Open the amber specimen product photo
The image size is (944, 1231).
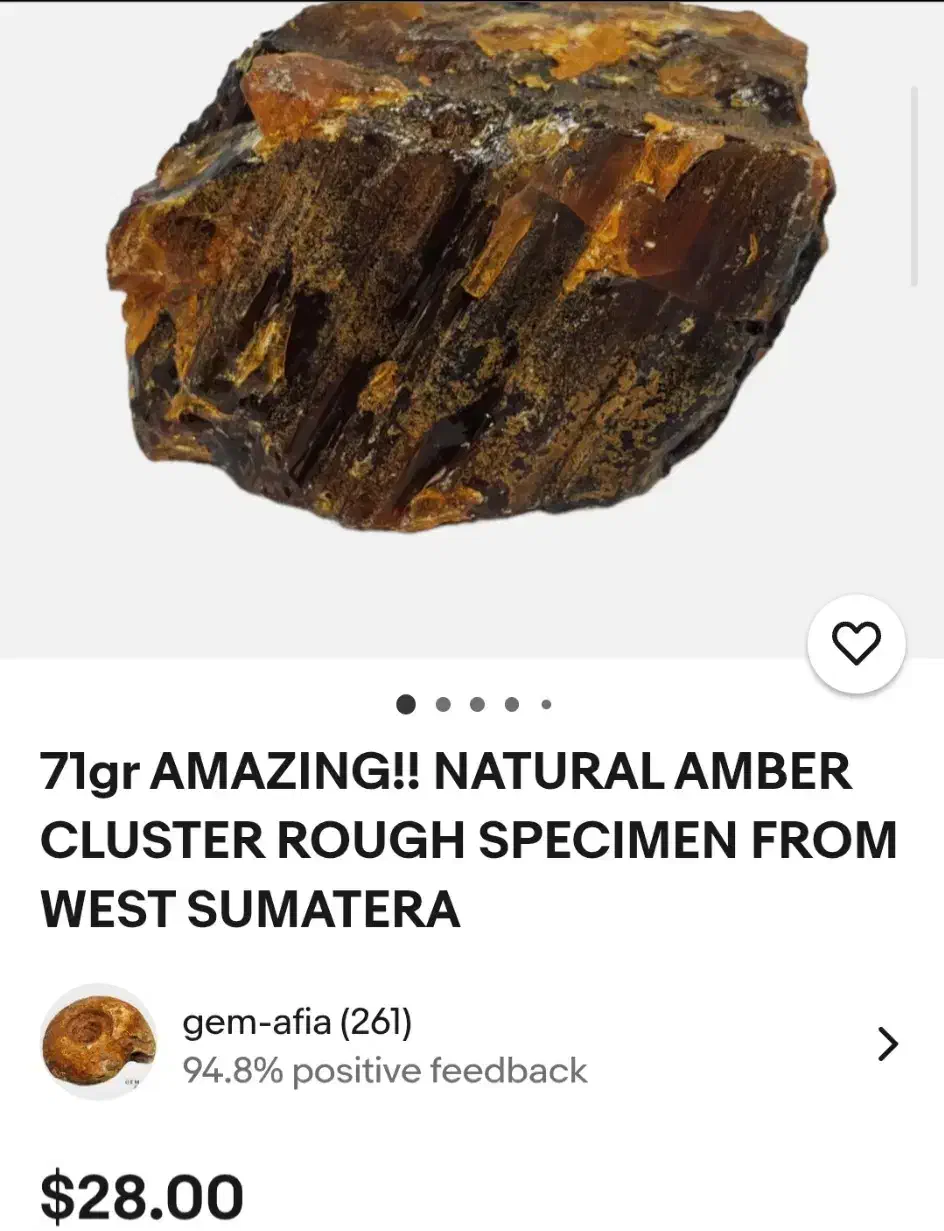pyautogui.click(x=470, y=270)
